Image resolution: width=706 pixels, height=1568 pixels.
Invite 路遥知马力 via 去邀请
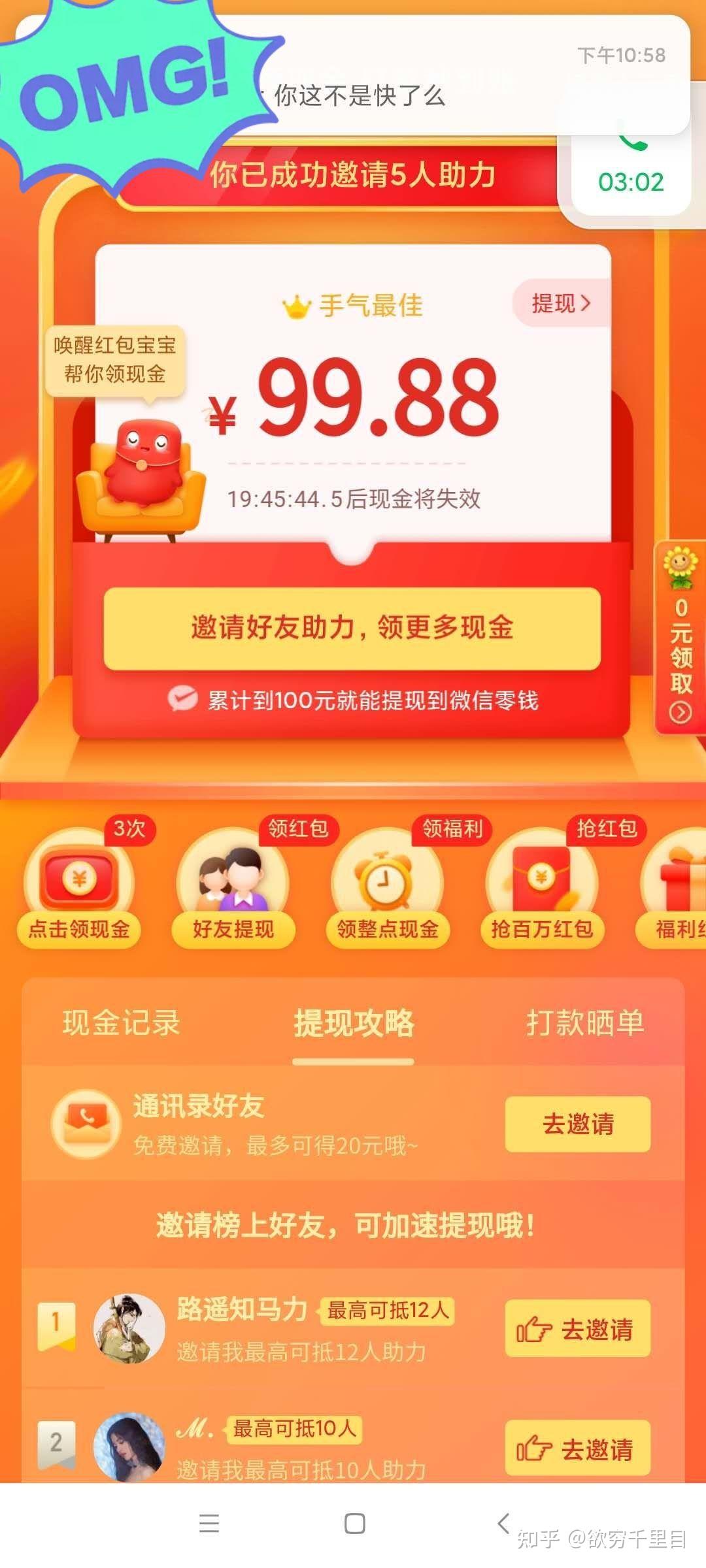577,1329
